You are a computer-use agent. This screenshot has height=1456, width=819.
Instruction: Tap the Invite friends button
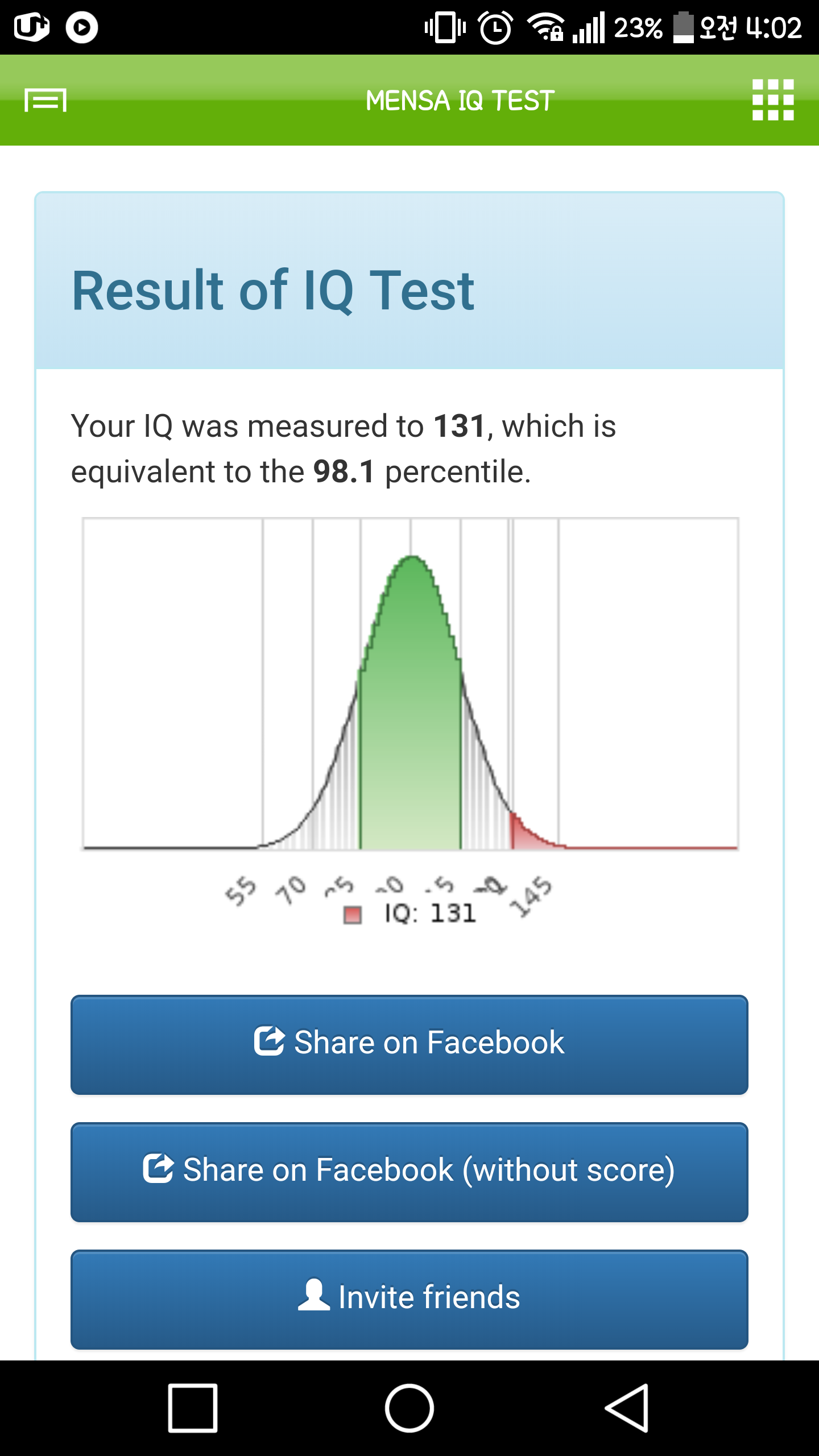[x=409, y=1300]
